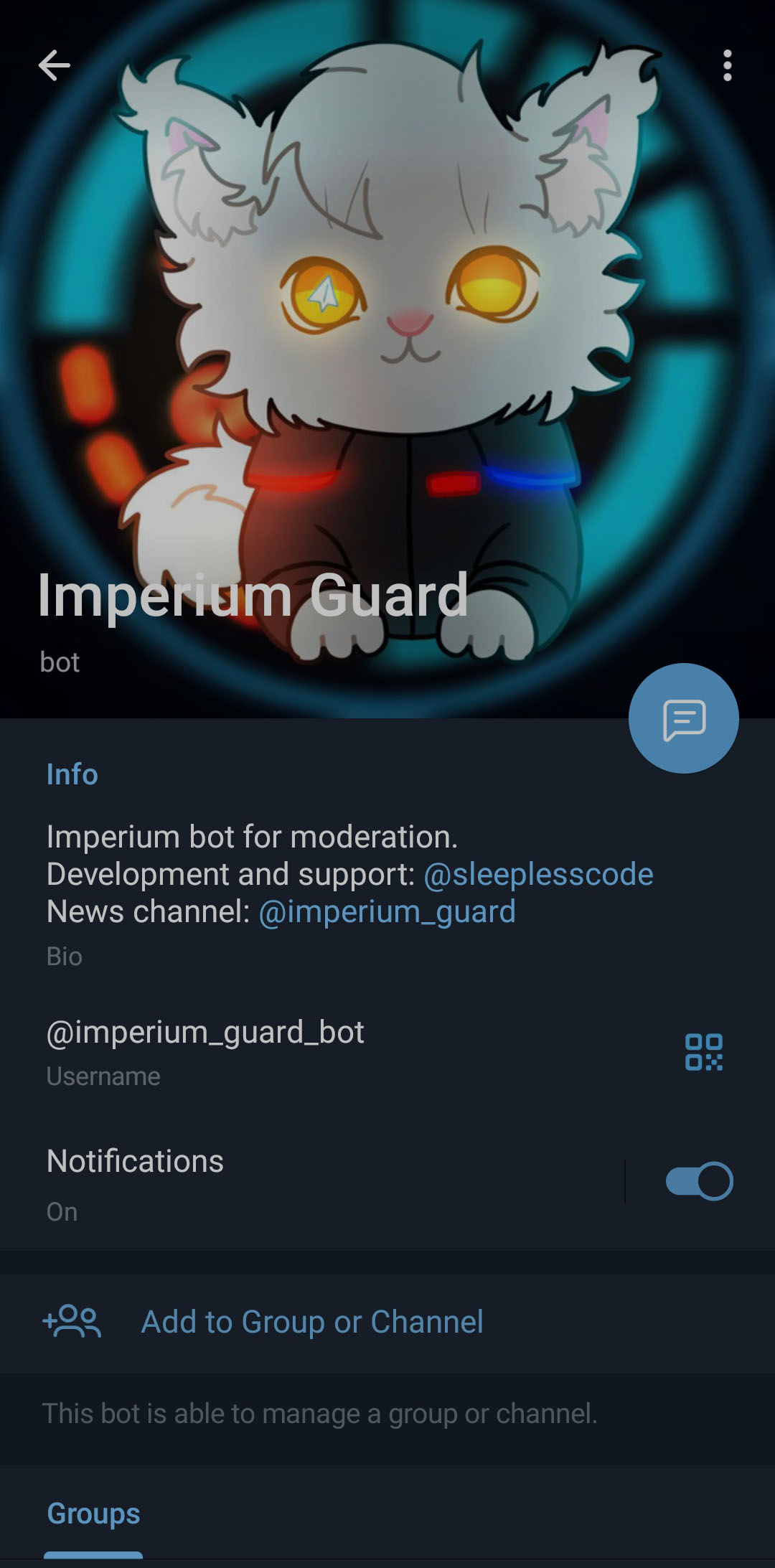775x1568 pixels.
Task: Open chat with Imperium Guard bot
Action: (683, 718)
